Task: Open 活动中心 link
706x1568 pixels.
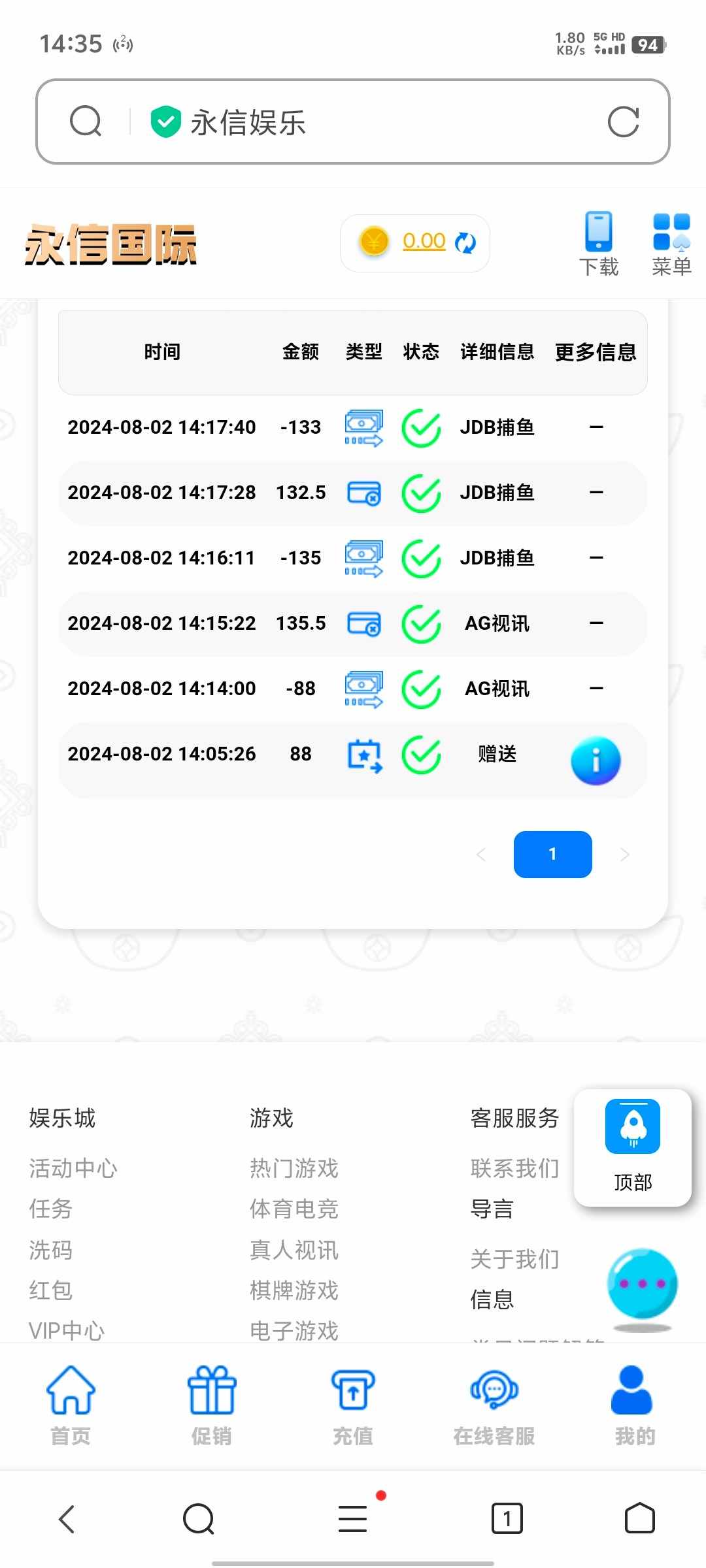Action: coord(73,1168)
